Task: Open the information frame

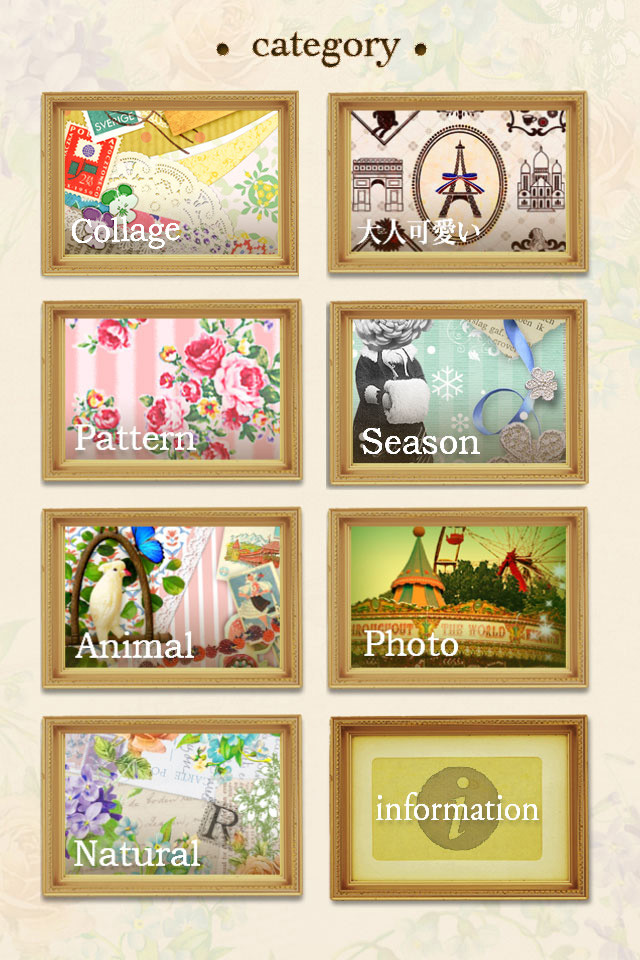Action: pos(458,807)
